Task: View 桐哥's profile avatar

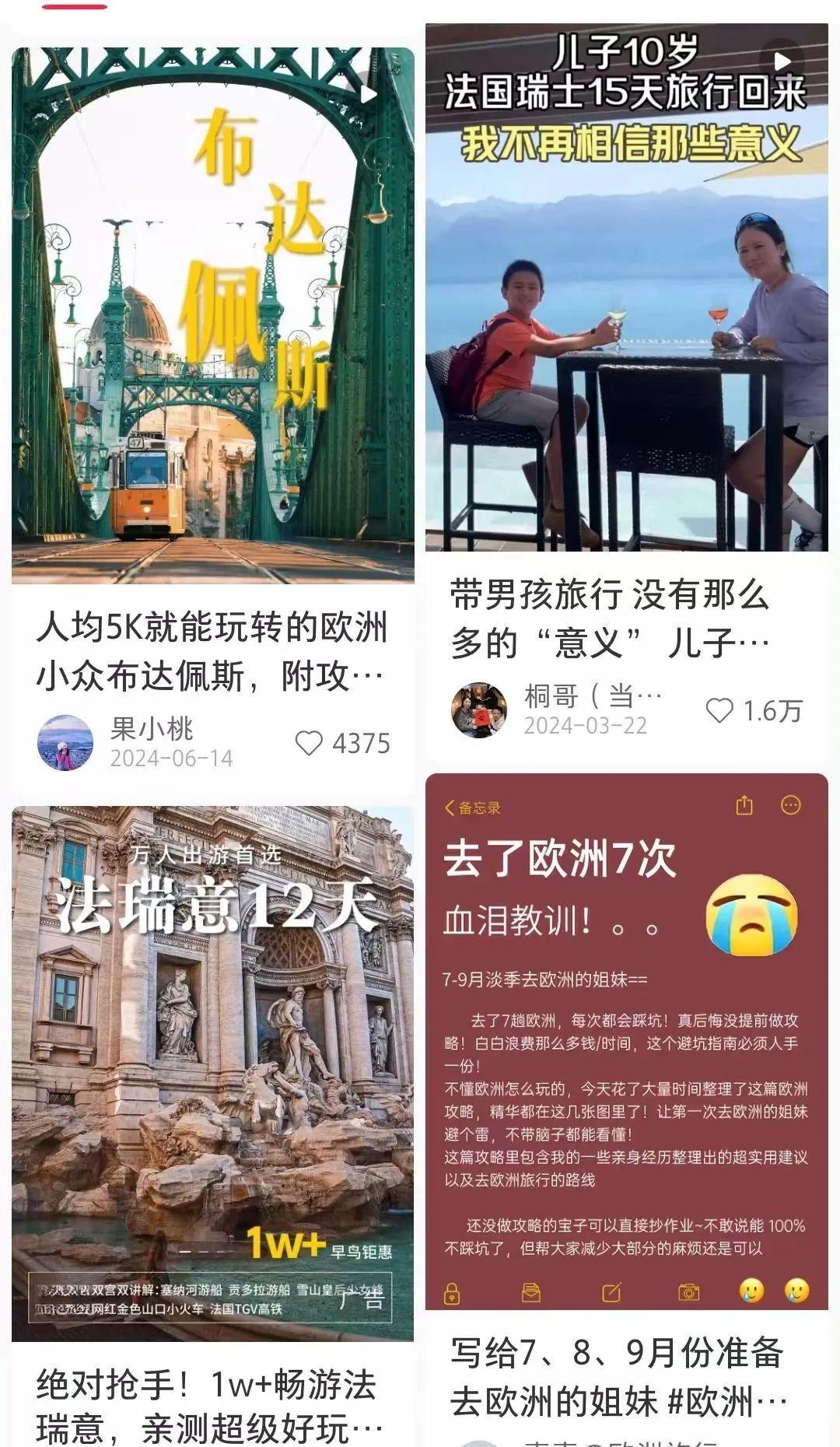Action: click(478, 709)
